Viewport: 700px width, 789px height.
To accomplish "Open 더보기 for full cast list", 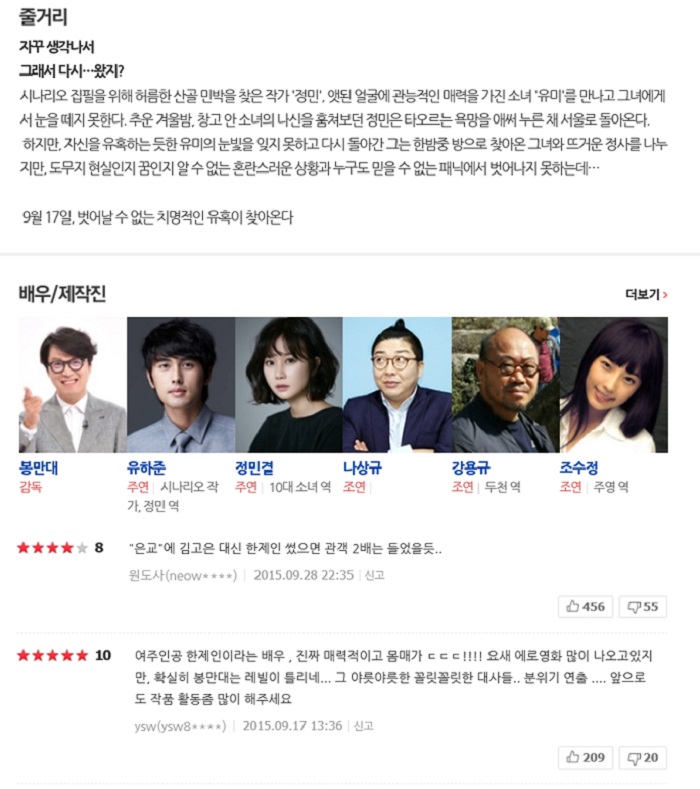I will (646, 295).
